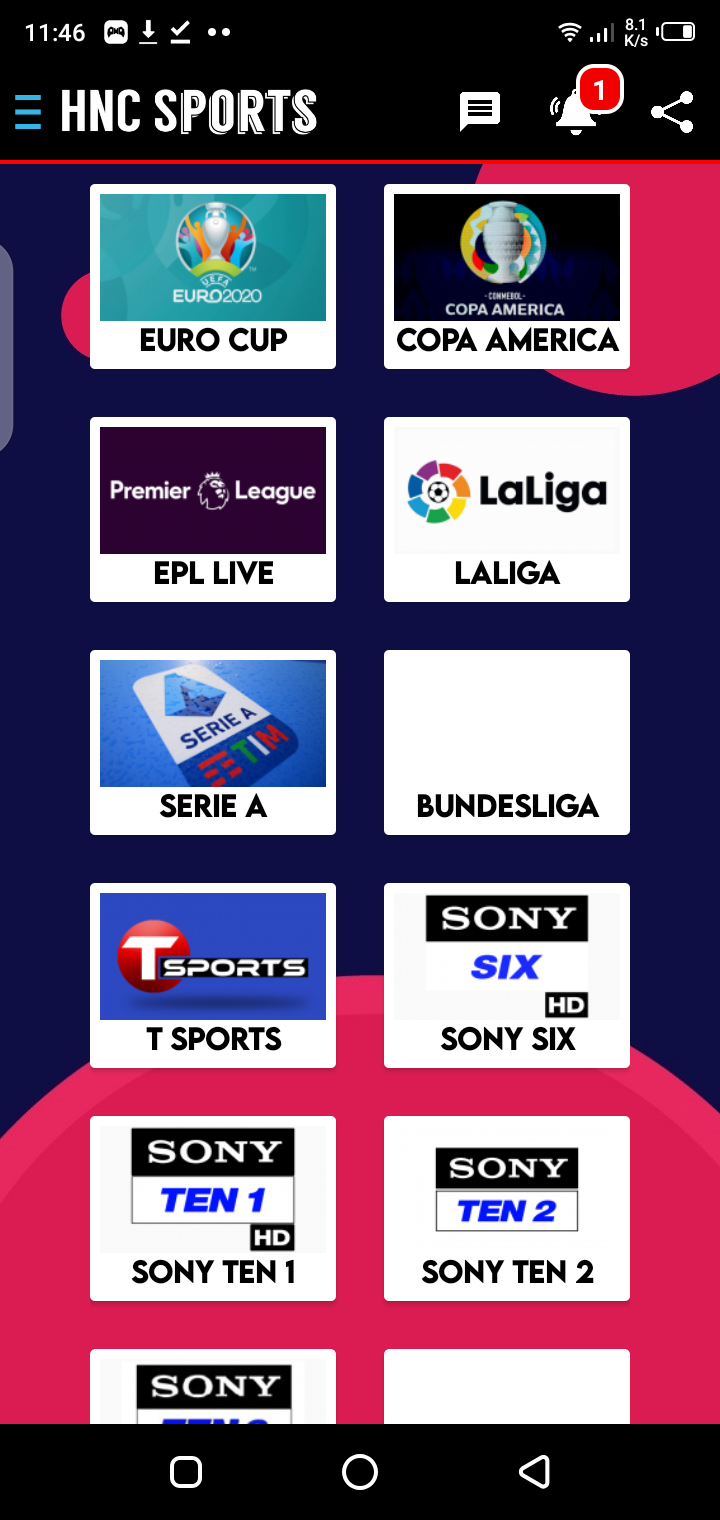Open the Euro Cup tile
The height and width of the screenshot is (1520, 720).
tap(213, 276)
